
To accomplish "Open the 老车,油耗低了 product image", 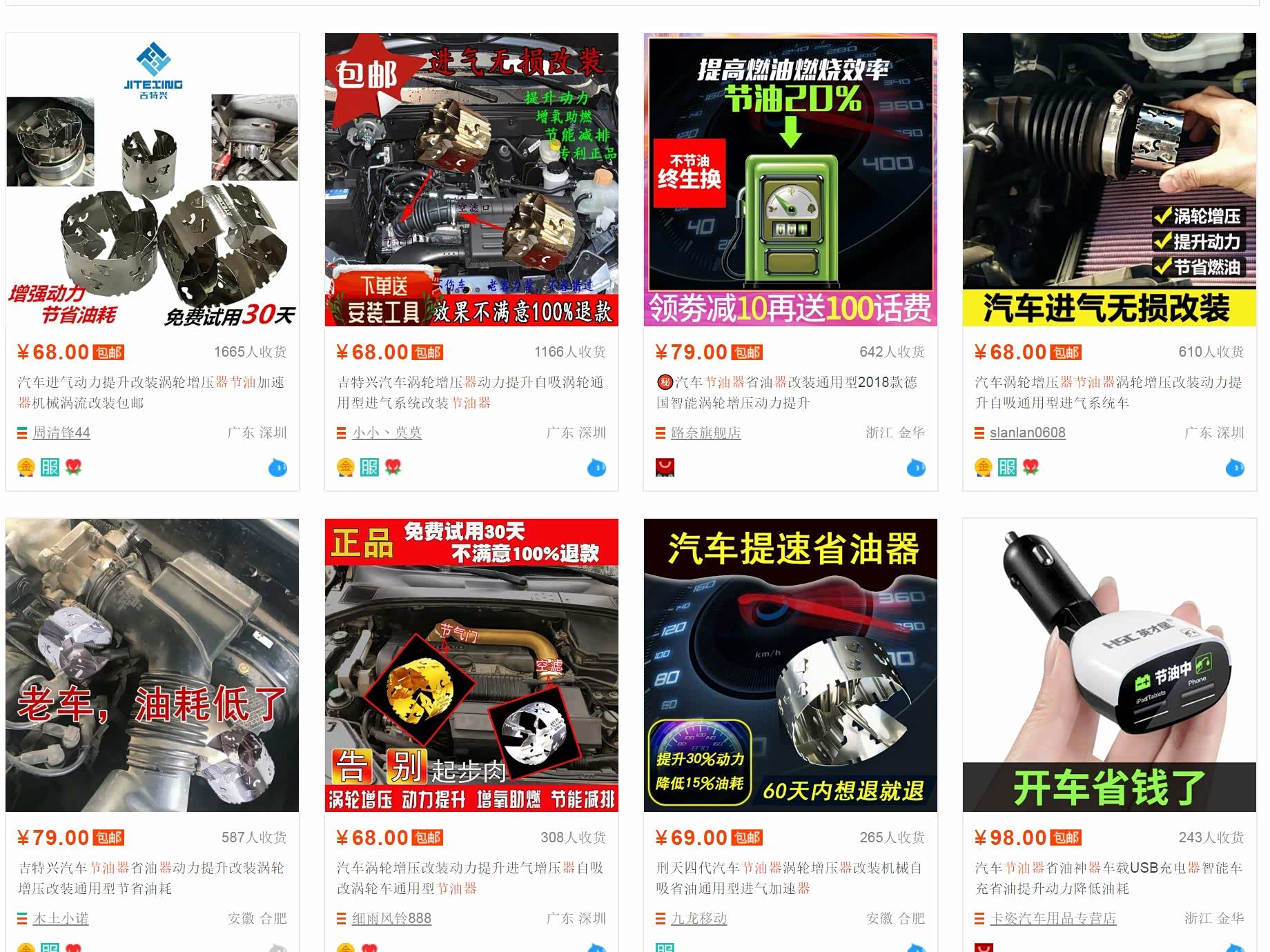I will (x=153, y=665).
